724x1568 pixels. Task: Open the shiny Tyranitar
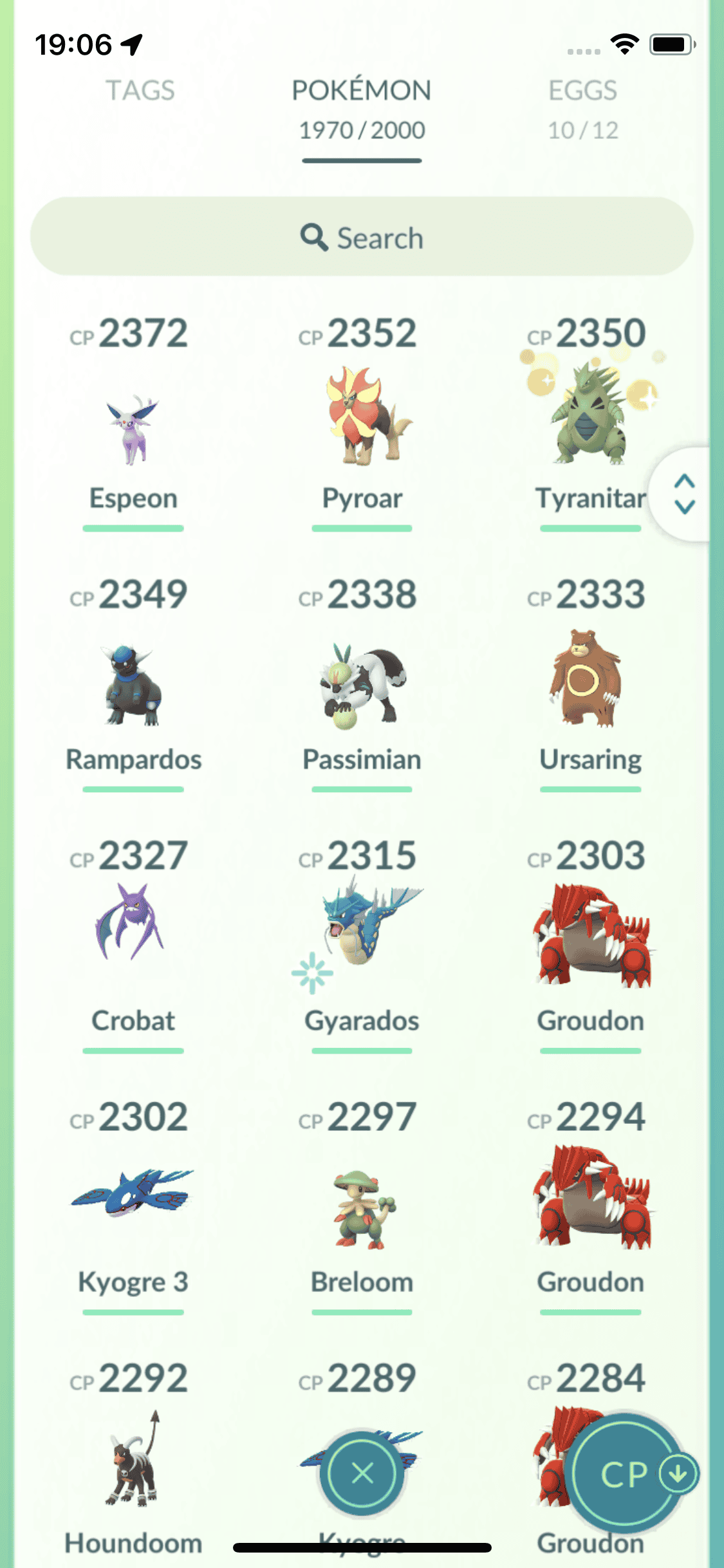point(589,418)
